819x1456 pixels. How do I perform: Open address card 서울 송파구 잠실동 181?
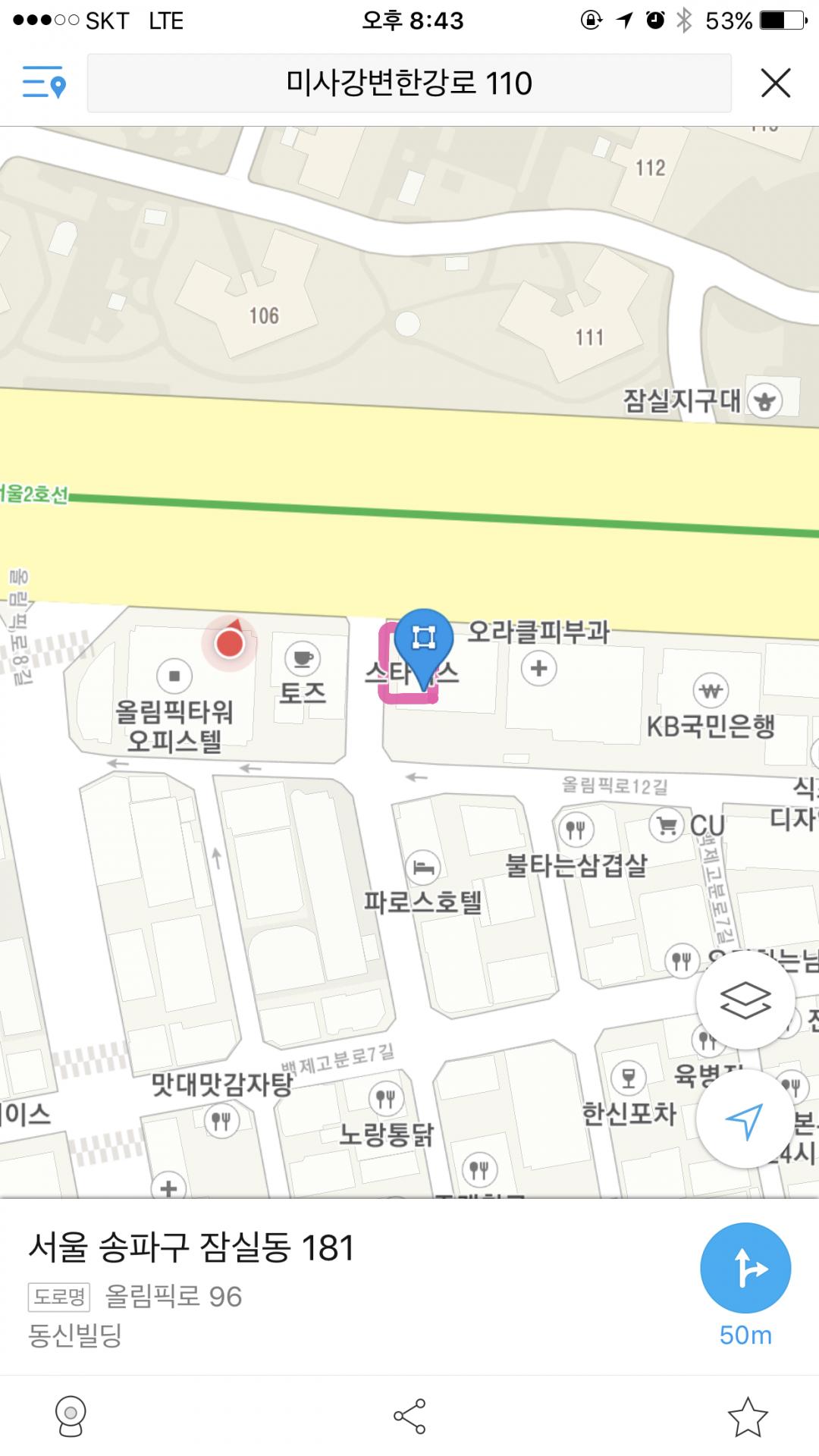(191, 1248)
